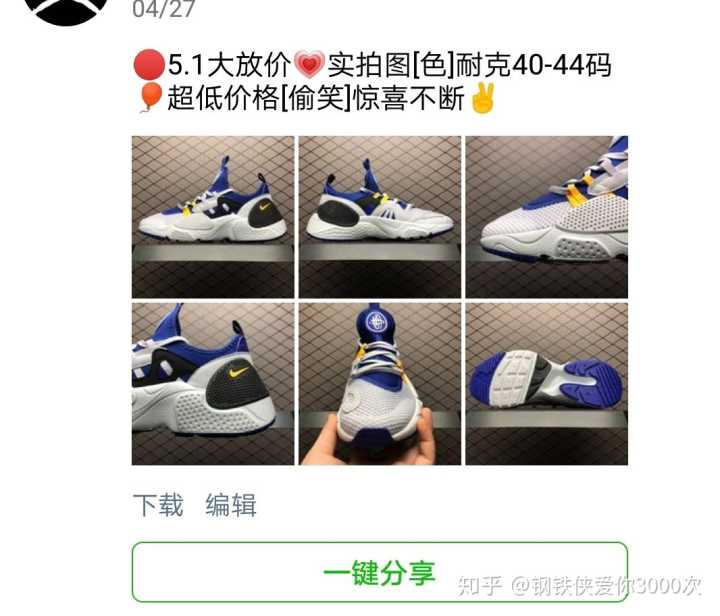Open the third photo showing the toe close-up
The image size is (720, 616).
(x=546, y=217)
